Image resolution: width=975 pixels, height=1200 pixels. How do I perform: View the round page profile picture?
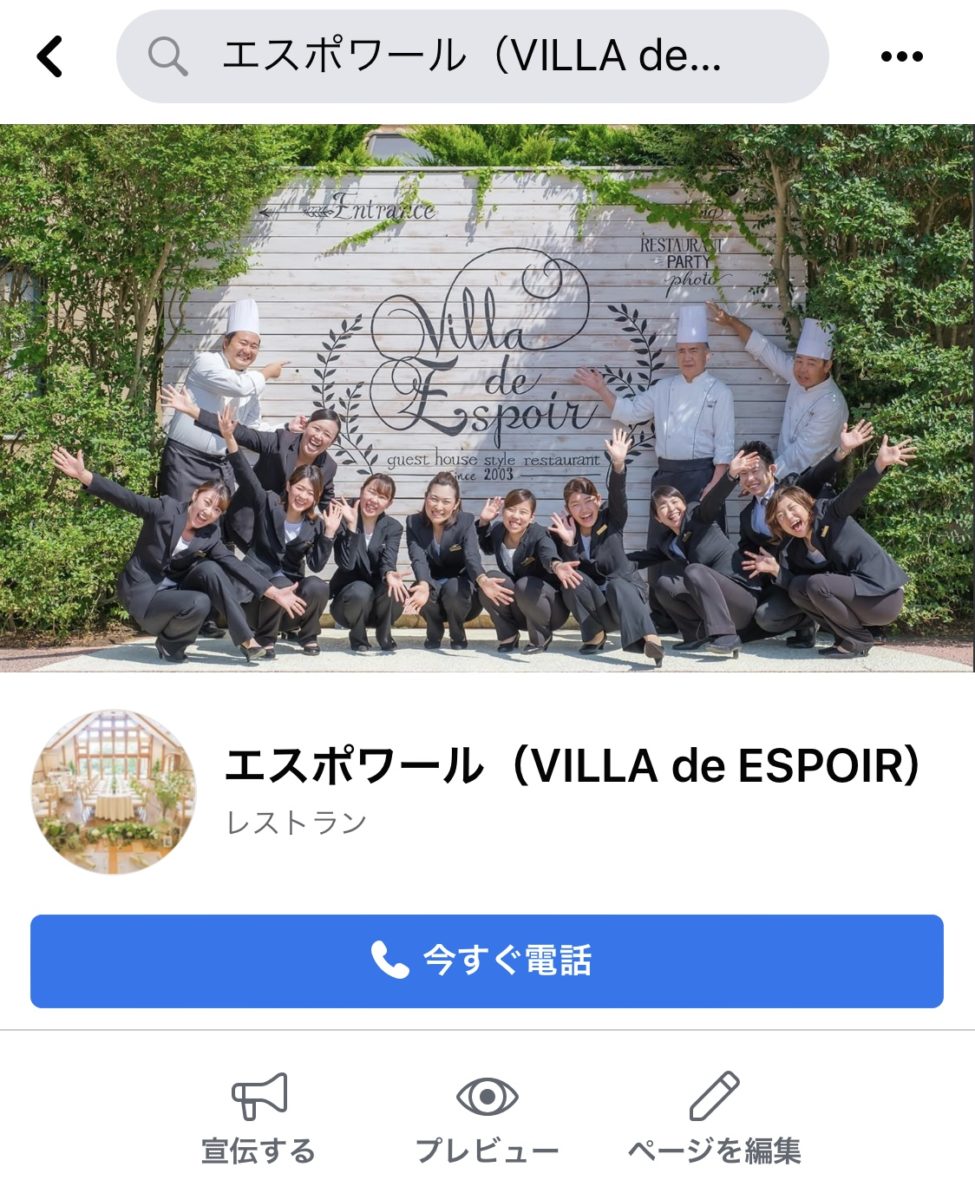(114, 791)
